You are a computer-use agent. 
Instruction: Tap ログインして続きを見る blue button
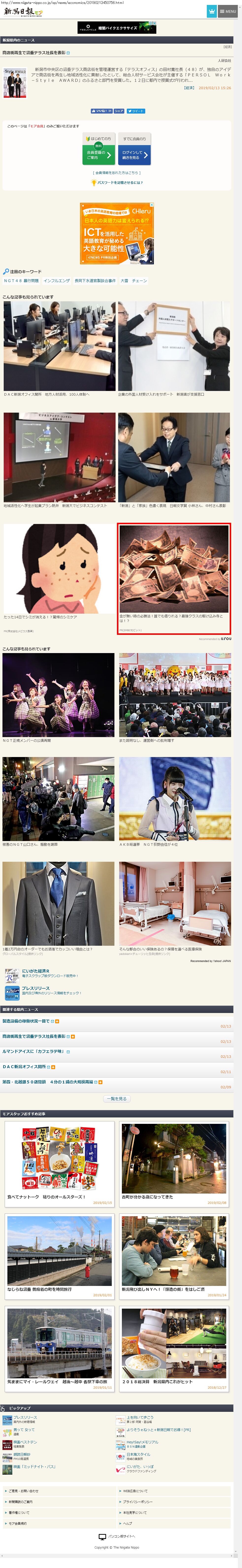134,155
